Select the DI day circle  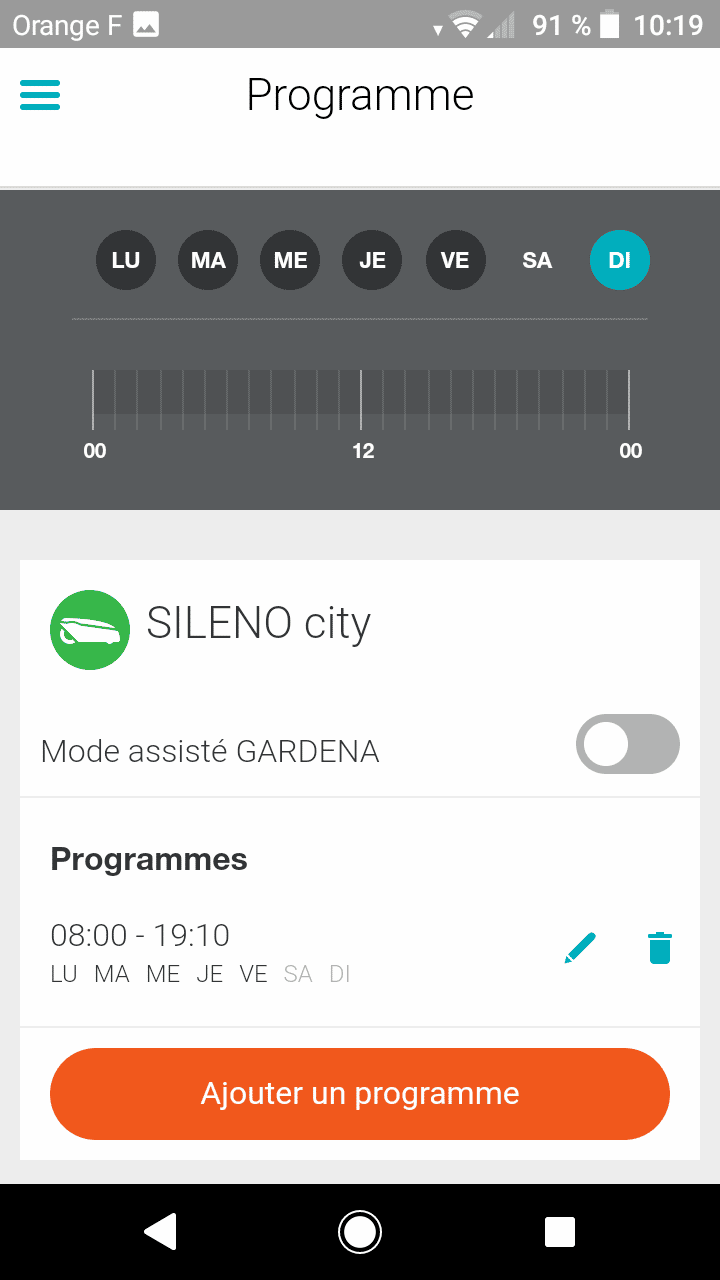619,261
